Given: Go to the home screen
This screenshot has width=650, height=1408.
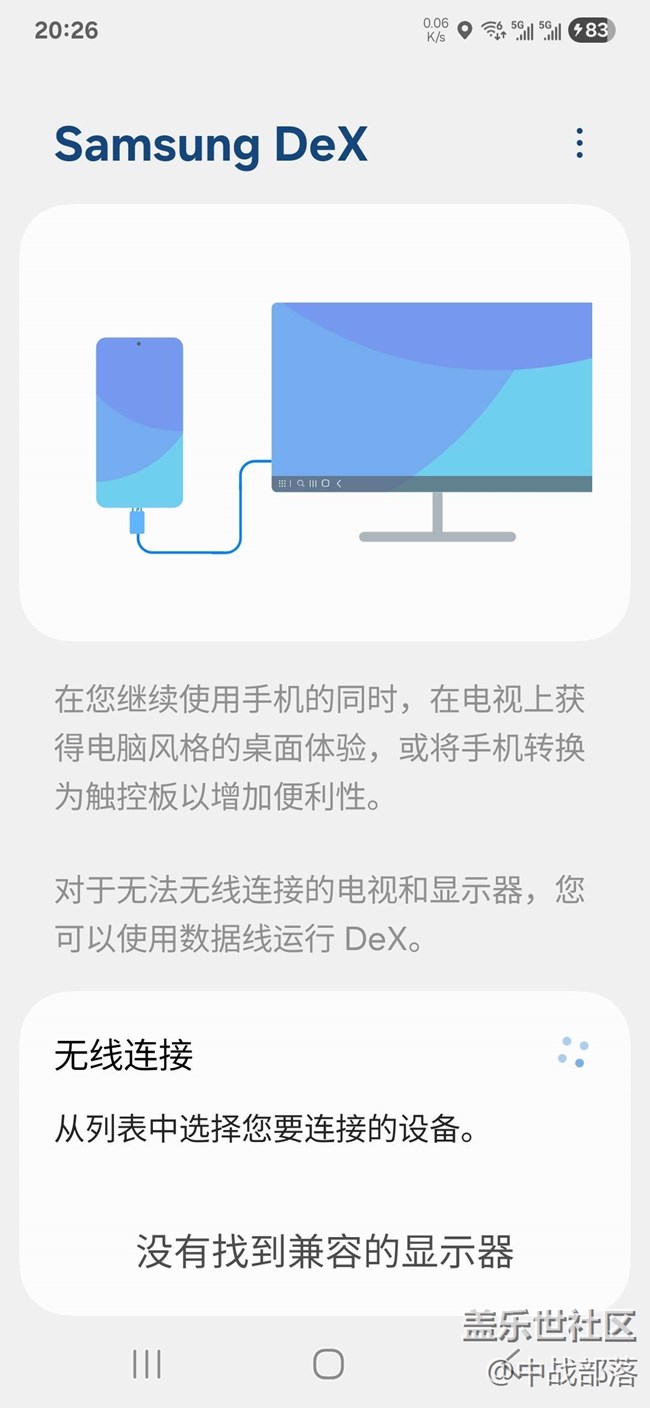Looking at the screenshot, I should (x=328, y=1363).
